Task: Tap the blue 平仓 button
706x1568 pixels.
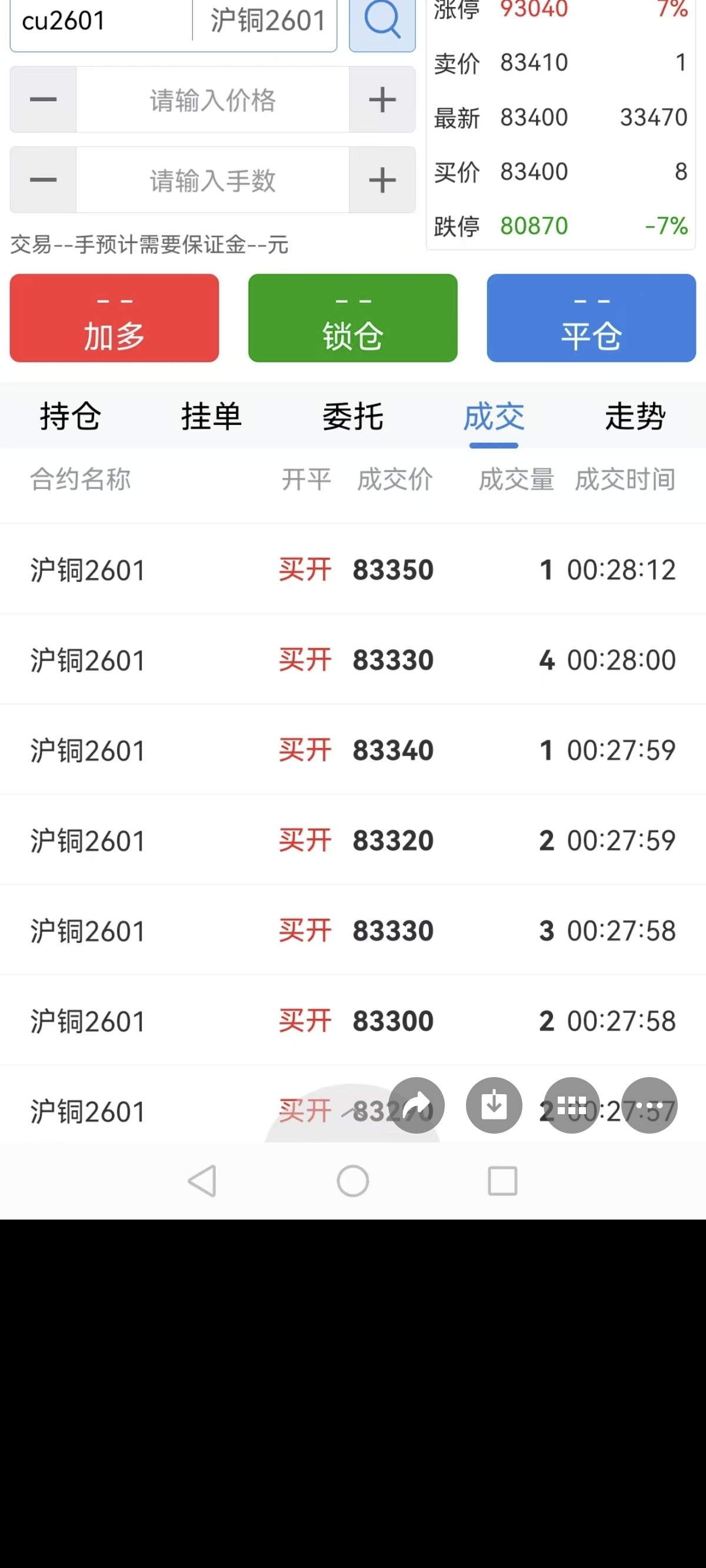Action: click(x=591, y=318)
